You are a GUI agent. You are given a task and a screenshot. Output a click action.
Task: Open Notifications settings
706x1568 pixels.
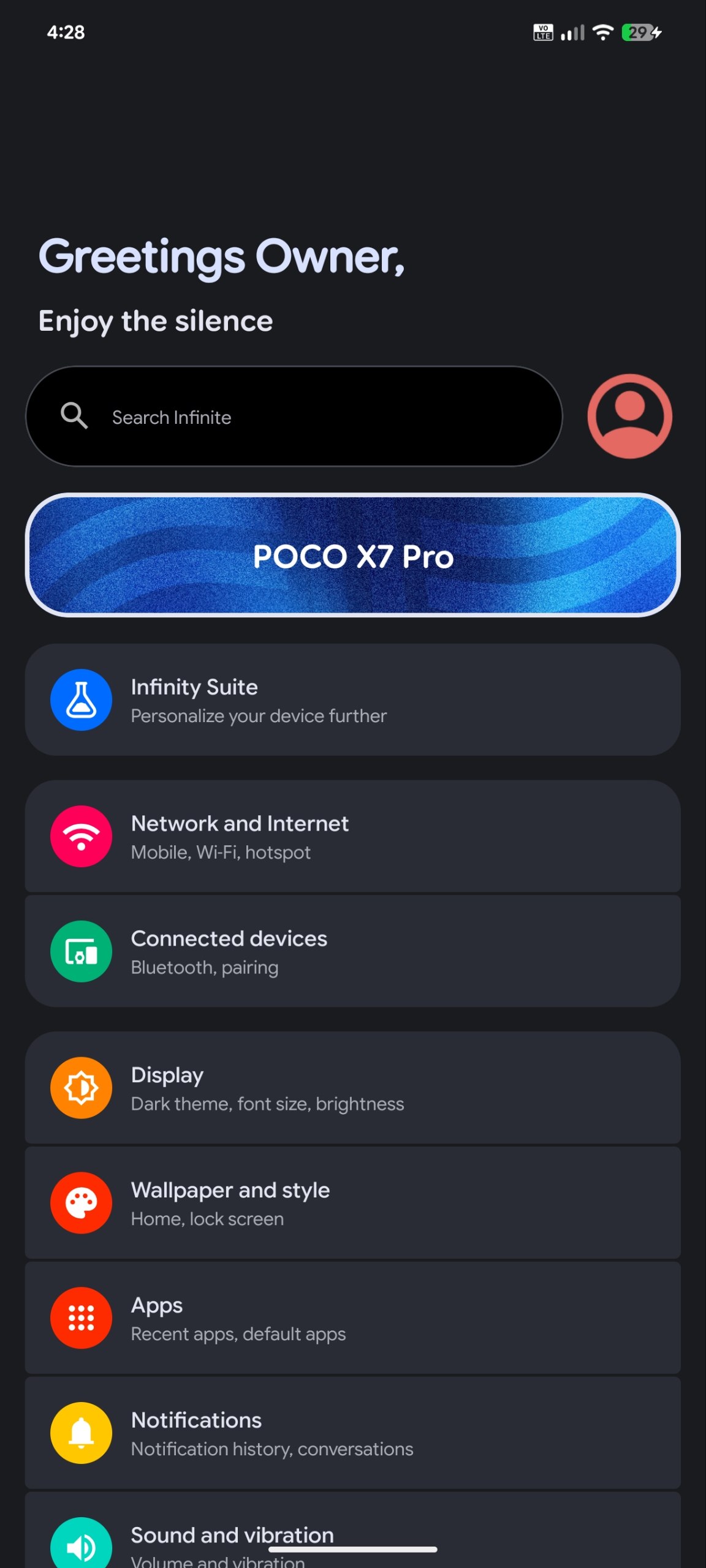click(353, 1433)
